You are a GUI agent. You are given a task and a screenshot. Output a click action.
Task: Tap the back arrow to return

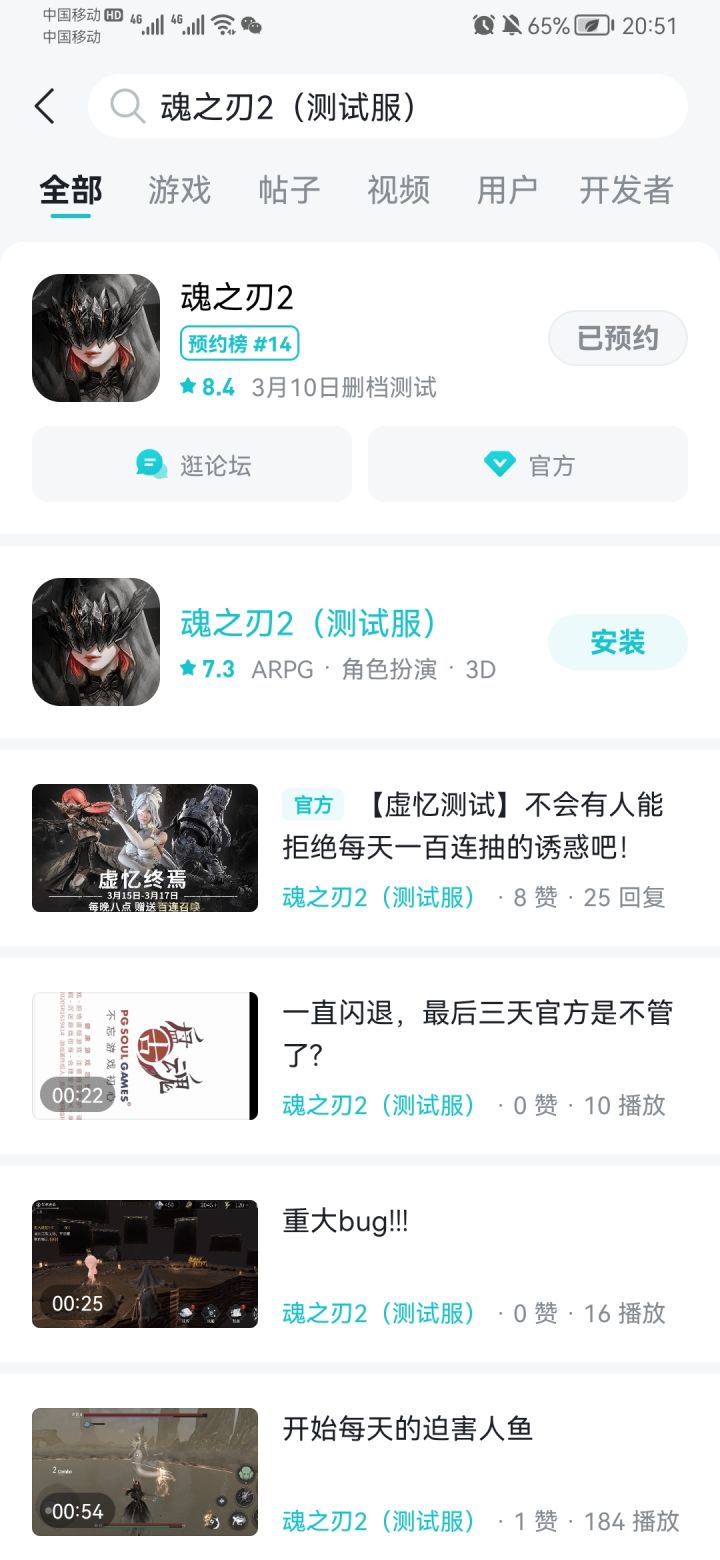tap(43, 104)
